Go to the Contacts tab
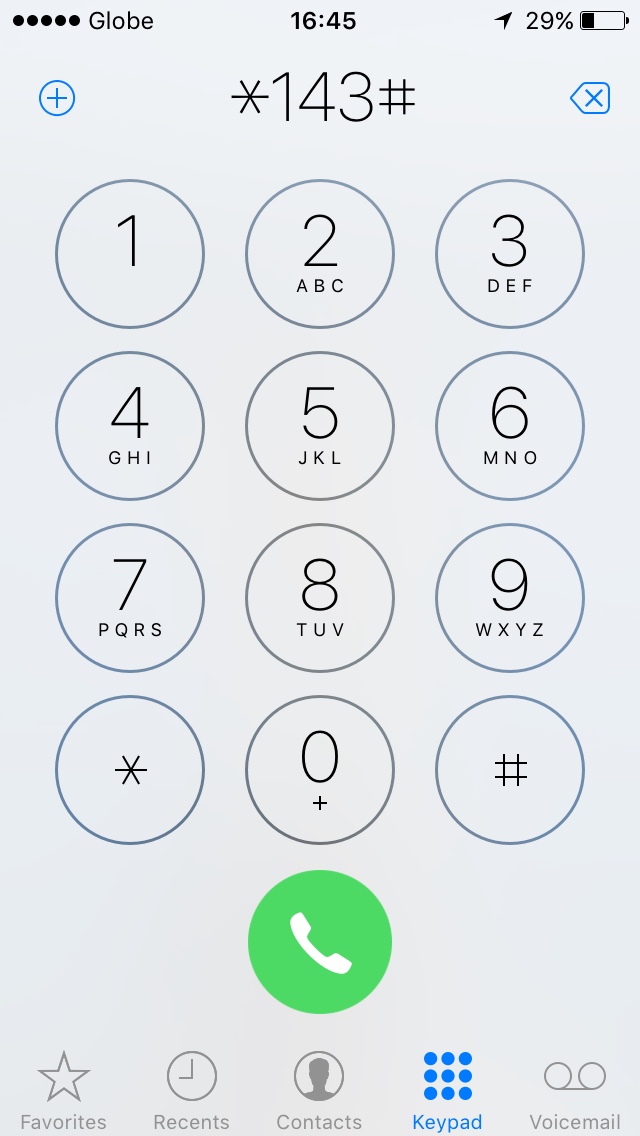The height and width of the screenshot is (1136, 640). (319, 1090)
